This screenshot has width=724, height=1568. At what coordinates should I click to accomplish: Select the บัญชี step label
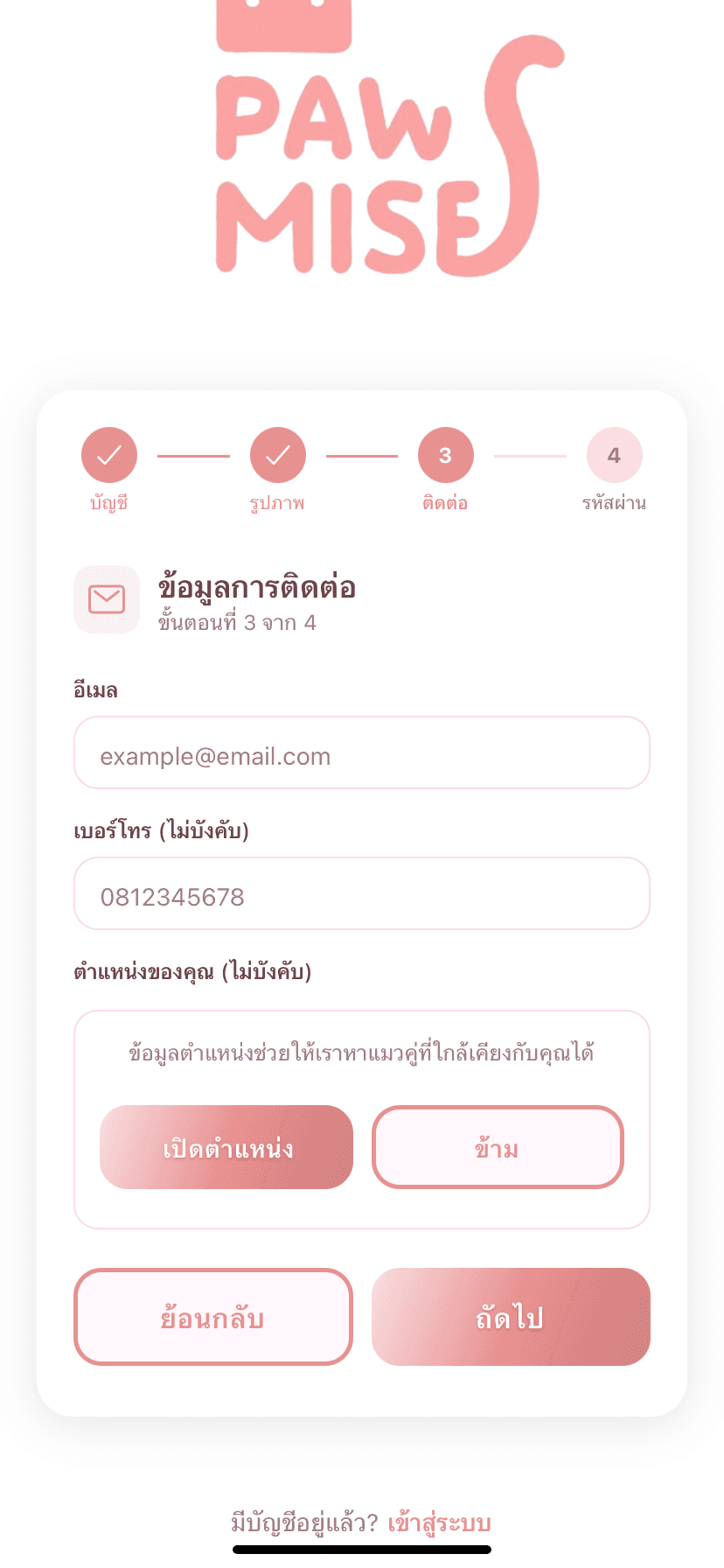pyautogui.click(x=108, y=503)
